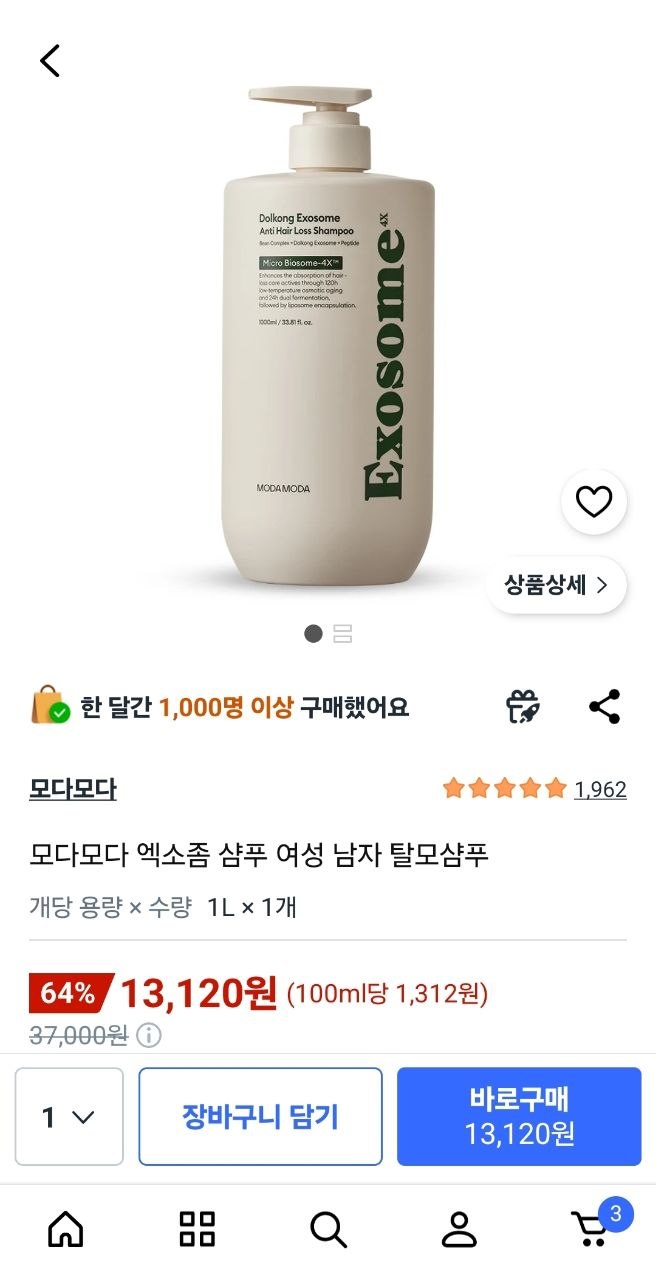Viewport: 656px width, 1280px height.
Task: Go to the home tab
Action: 66,1230
